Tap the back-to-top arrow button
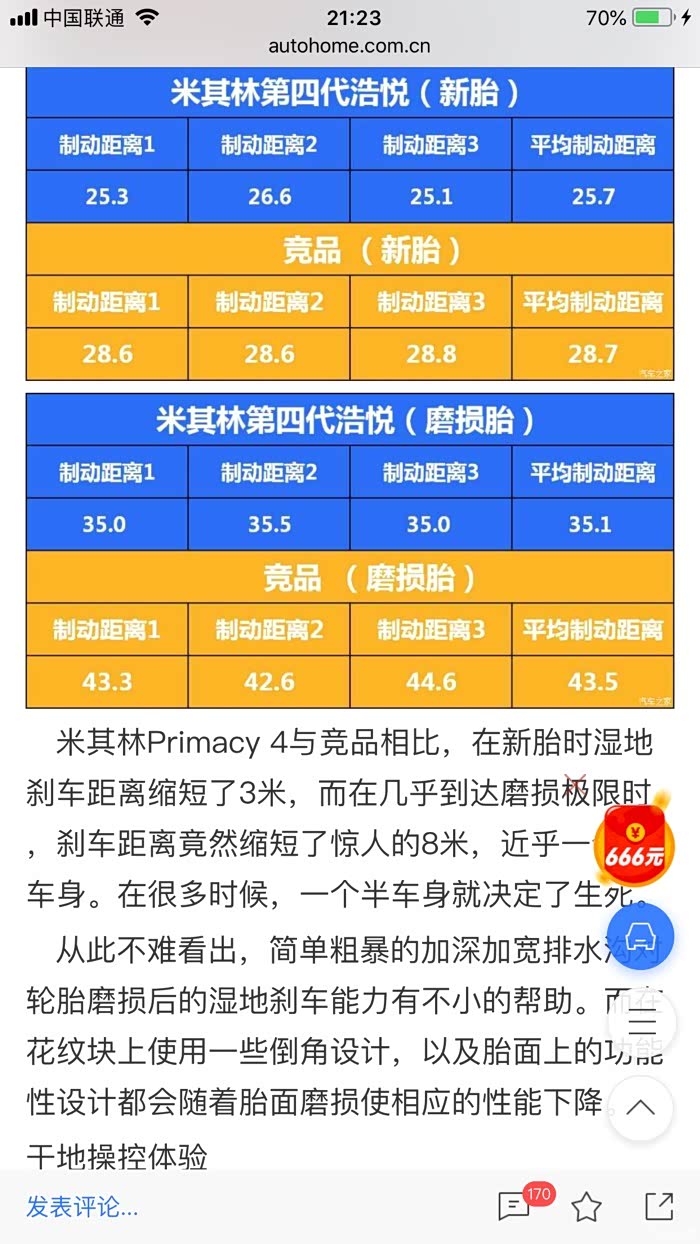Screen dimensions: 700x1244 click(x=641, y=1107)
